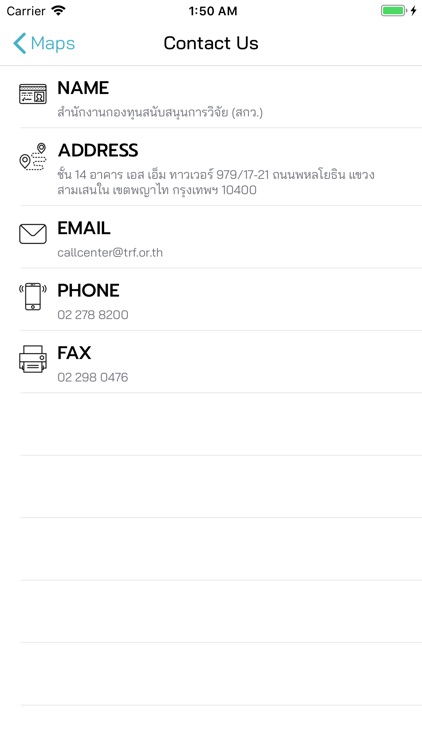The height and width of the screenshot is (750, 422).
Task: Go back to Maps
Action: (44, 44)
